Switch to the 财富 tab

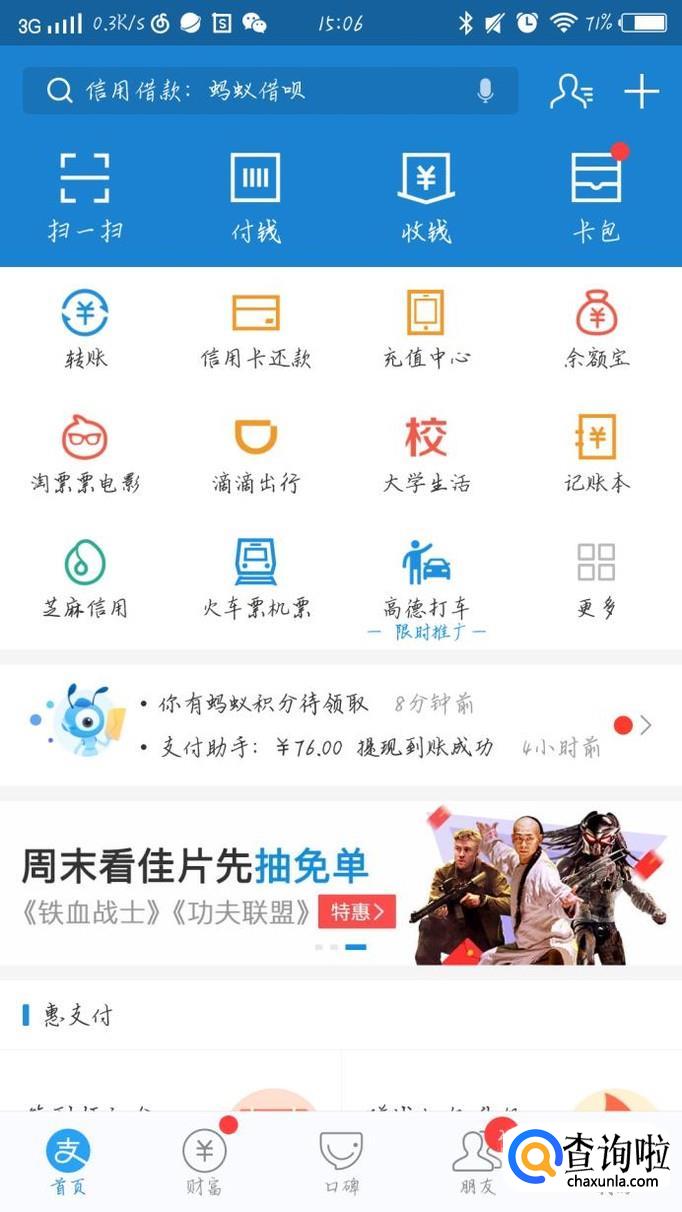tap(204, 1162)
